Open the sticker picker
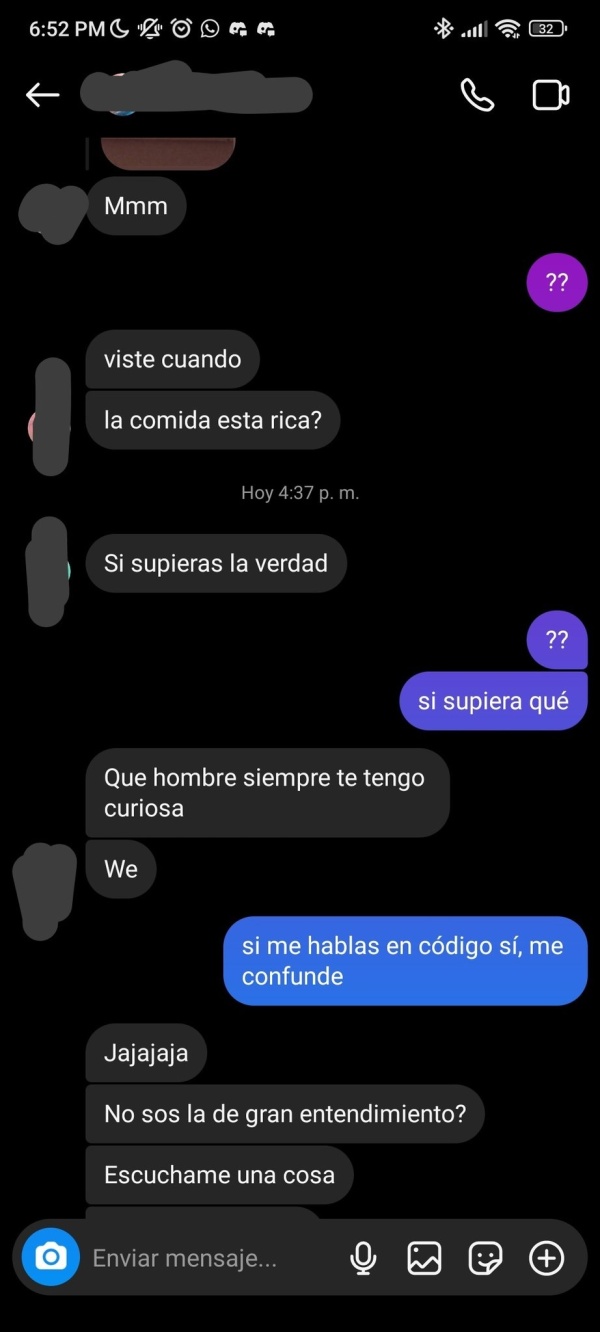600x1332 pixels. [x=485, y=1258]
